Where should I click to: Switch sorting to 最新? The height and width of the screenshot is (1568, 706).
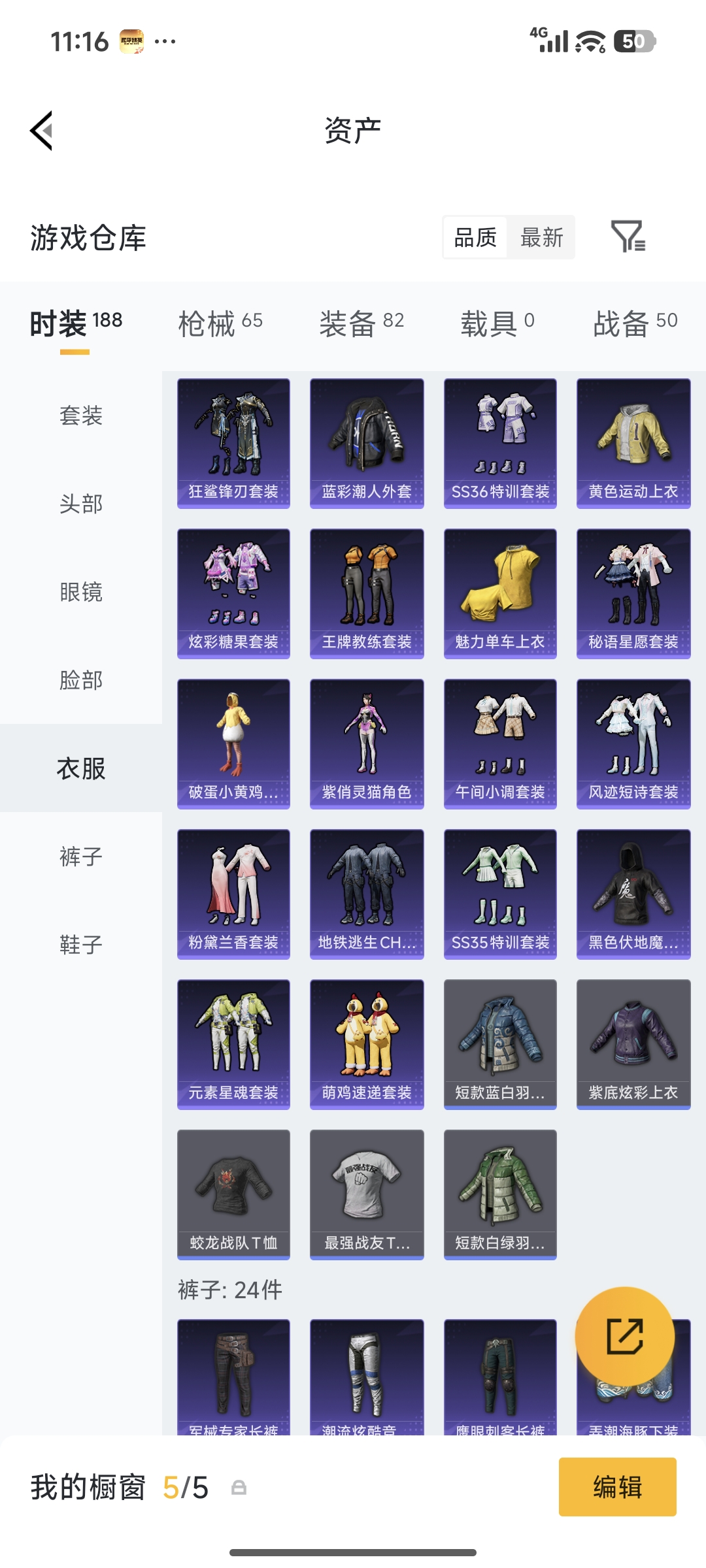pos(542,238)
